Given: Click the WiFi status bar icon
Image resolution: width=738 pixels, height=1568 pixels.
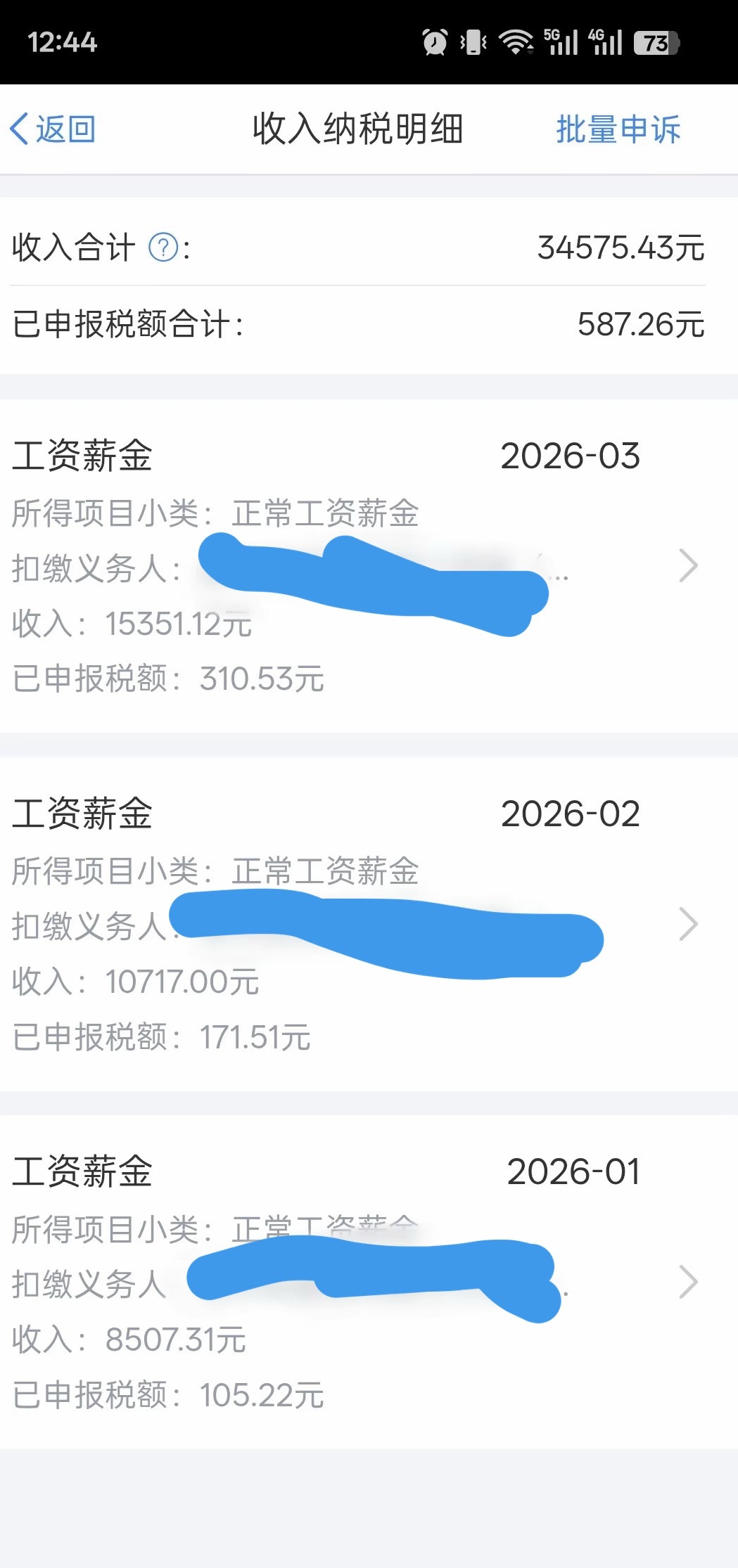Looking at the screenshot, I should 516,43.
